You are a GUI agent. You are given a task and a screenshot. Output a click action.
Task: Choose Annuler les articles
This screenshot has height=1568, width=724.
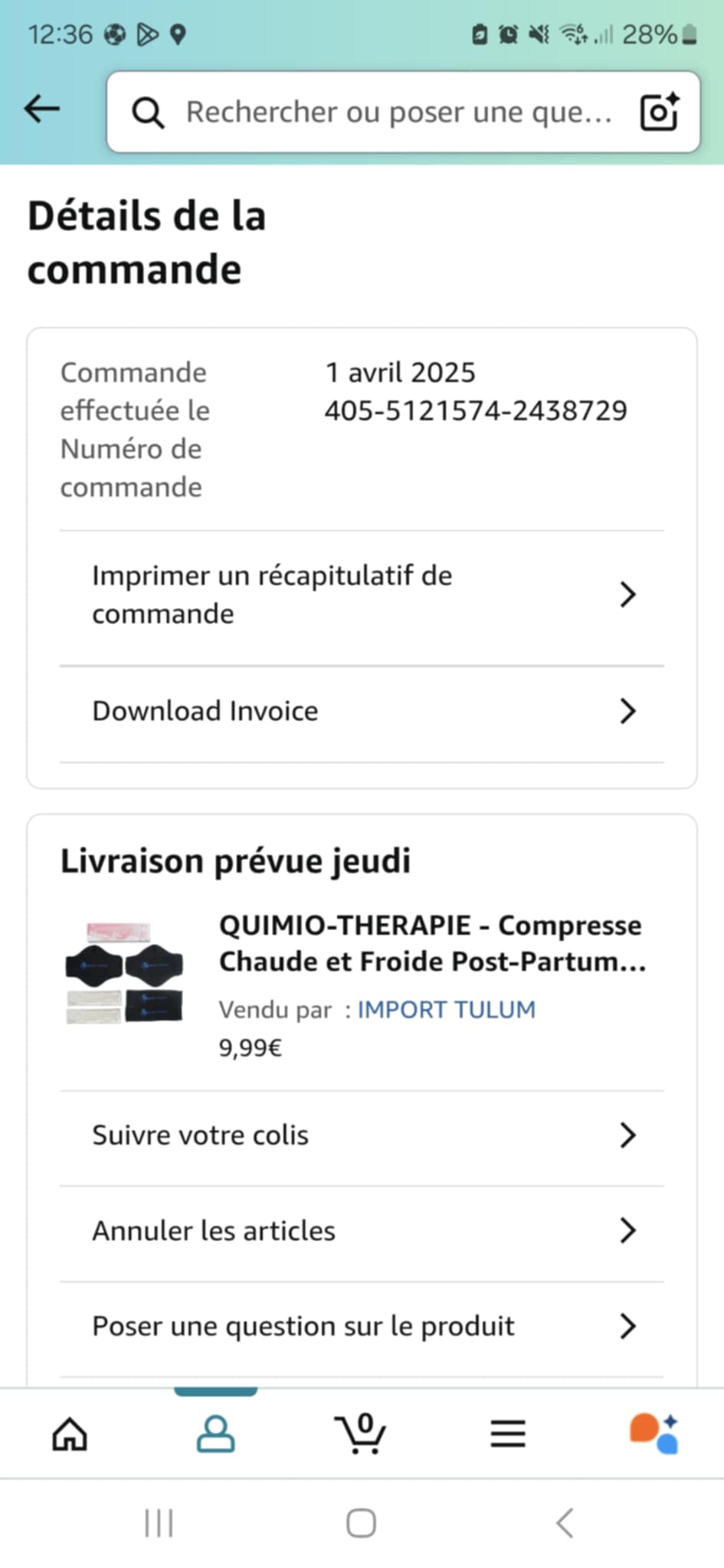[x=362, y=1231]
